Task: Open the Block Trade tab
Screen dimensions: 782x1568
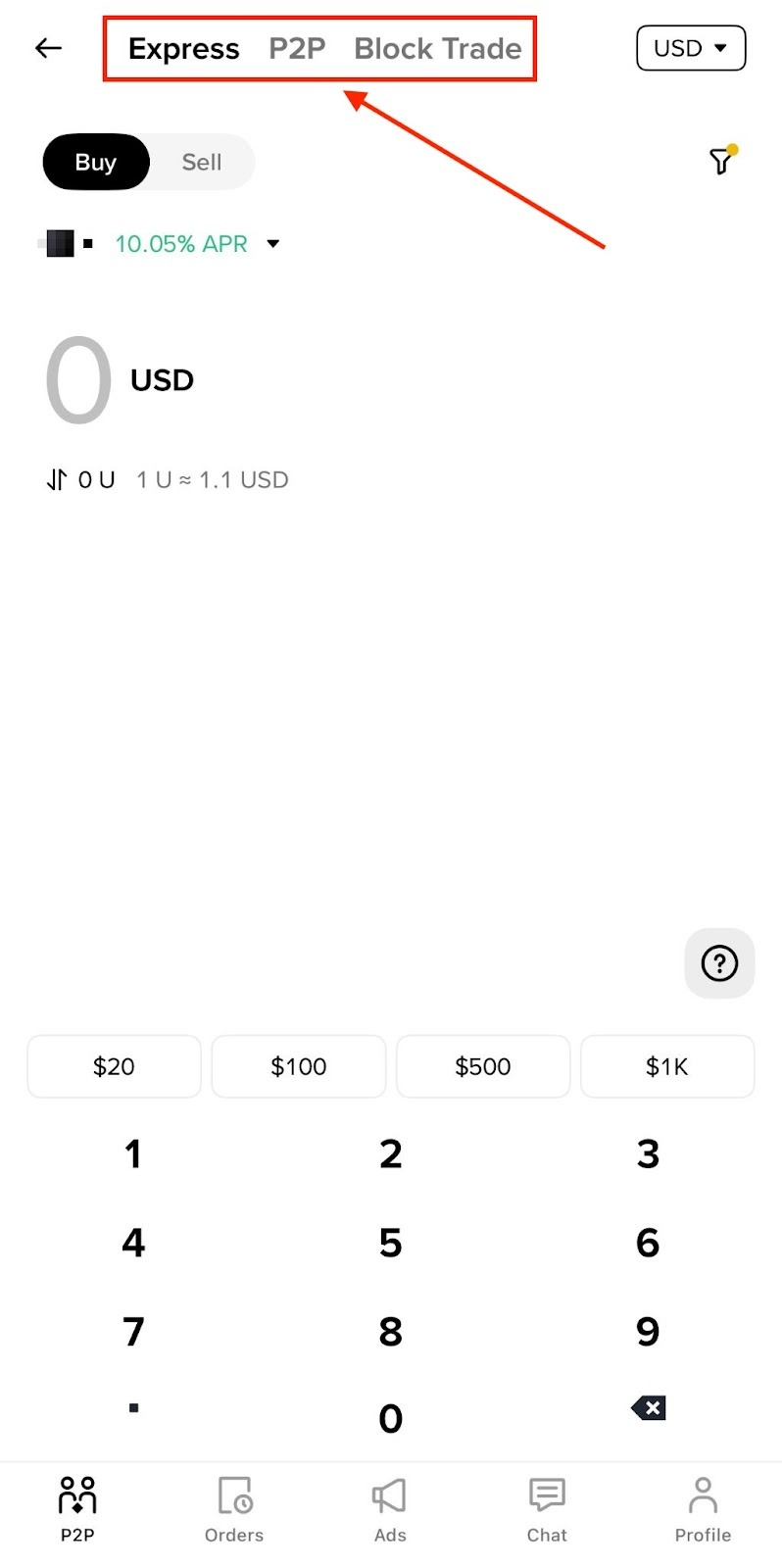Action: pos(437,48)
